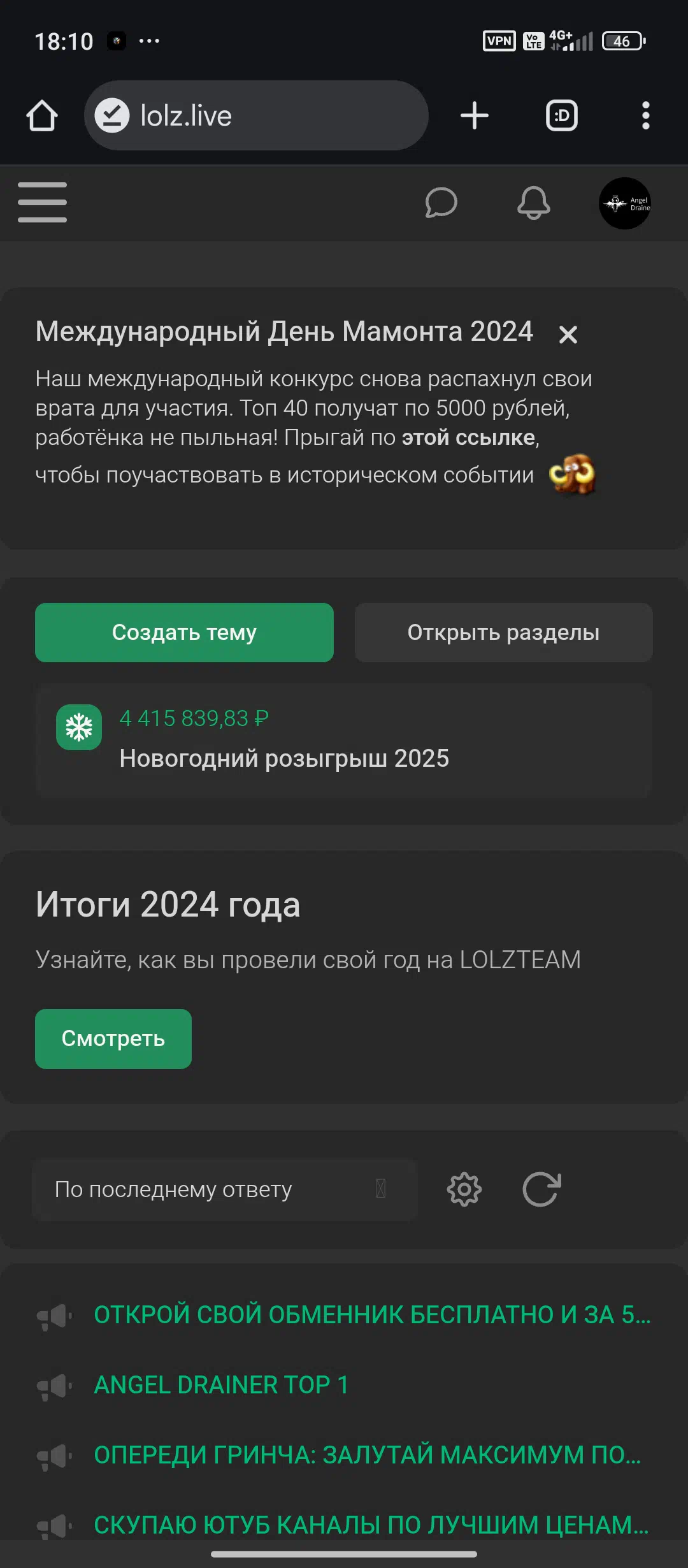
Task: Open feed settings gear icon
Action: point(464,1189)
